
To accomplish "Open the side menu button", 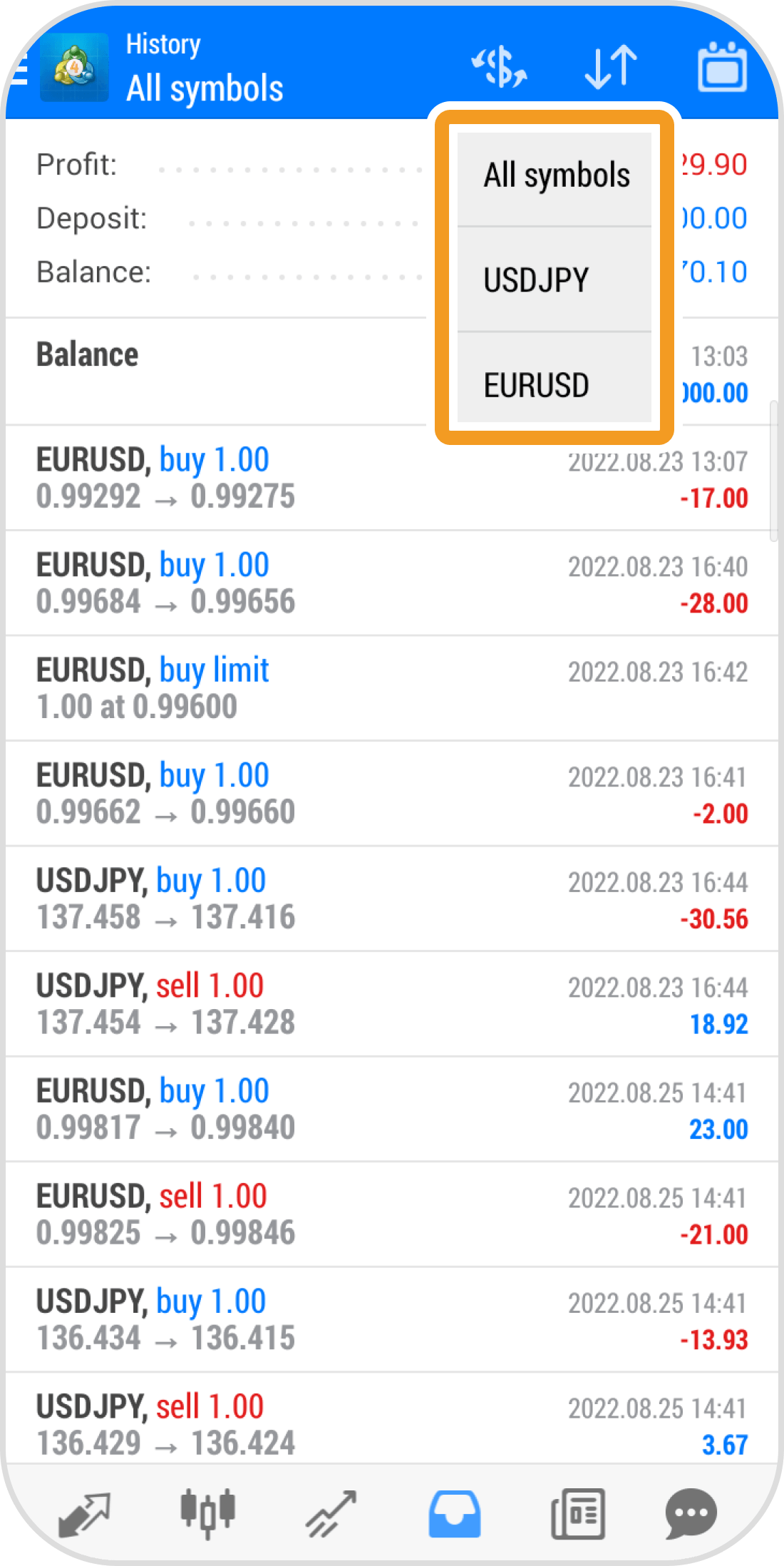I will 17,70.
